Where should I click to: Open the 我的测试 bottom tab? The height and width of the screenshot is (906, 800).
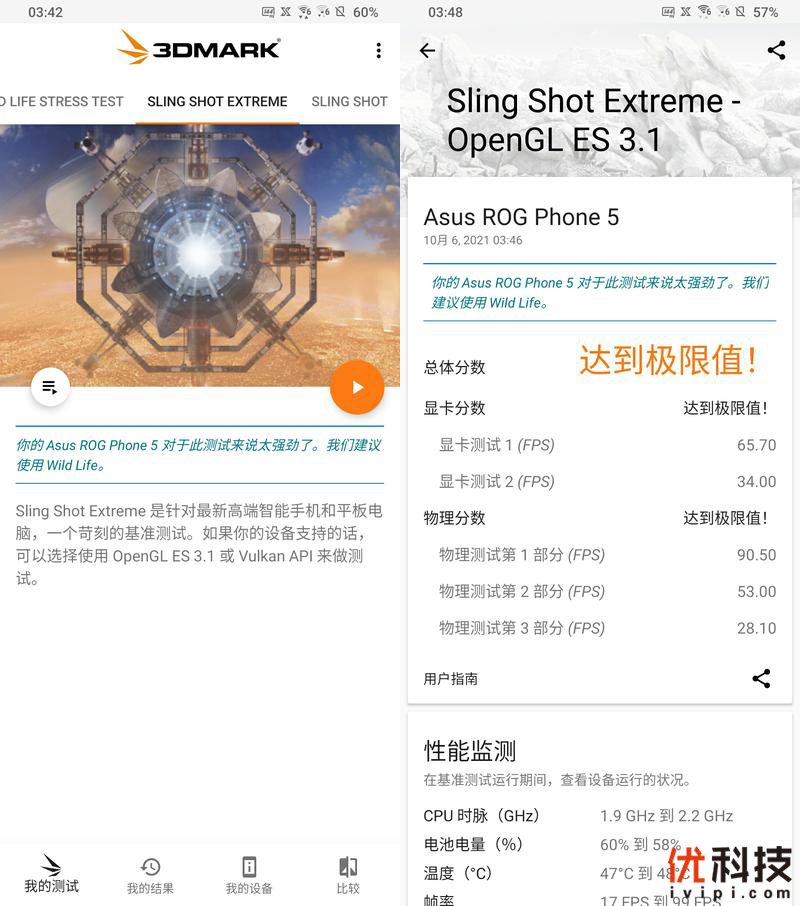[51, 874]
